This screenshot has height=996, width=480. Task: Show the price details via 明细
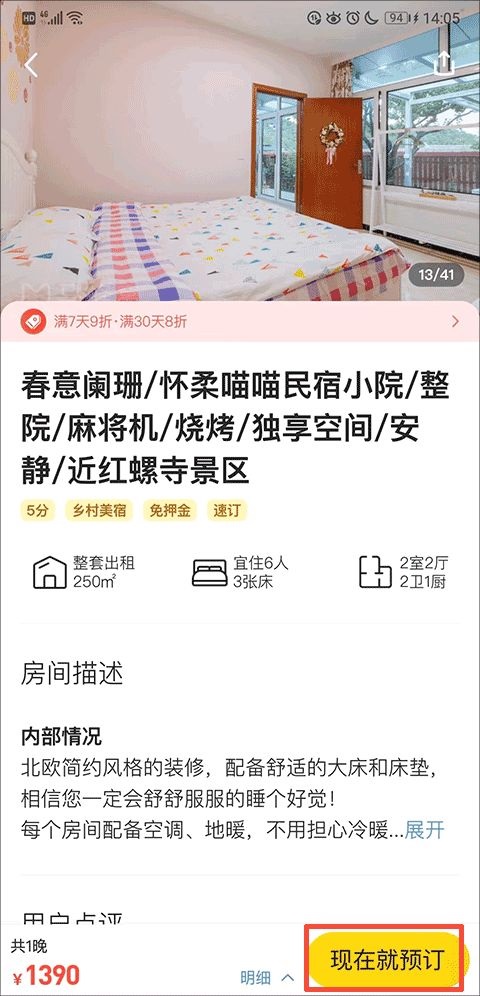267,977
